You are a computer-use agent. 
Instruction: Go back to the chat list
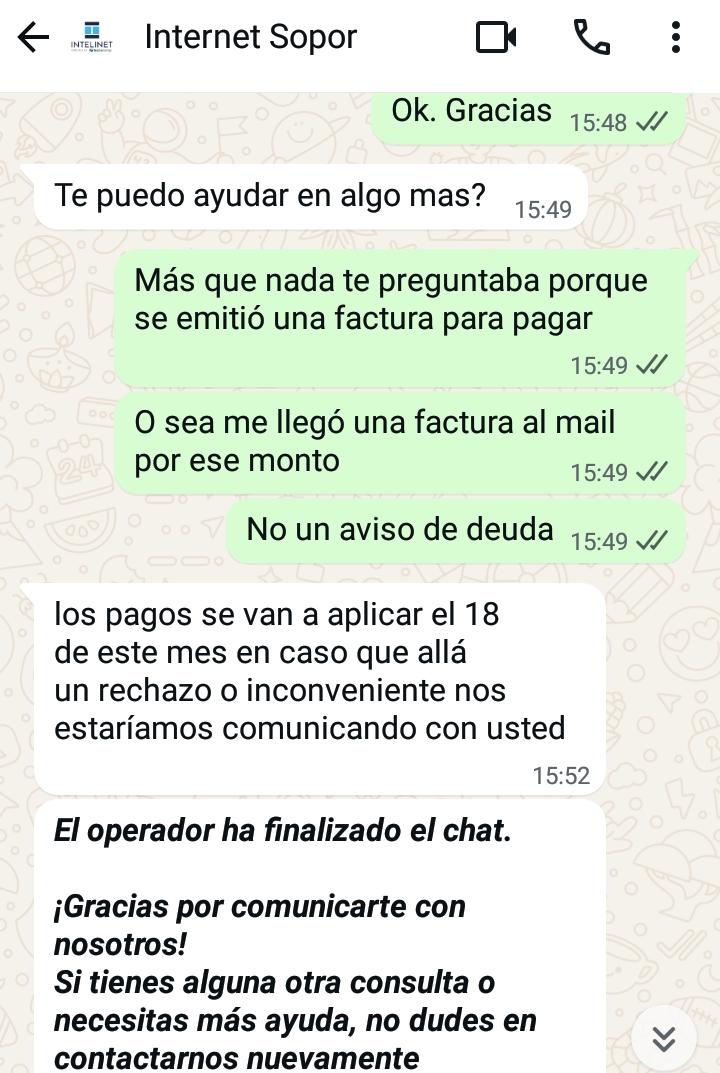click(x=33, y=38)
